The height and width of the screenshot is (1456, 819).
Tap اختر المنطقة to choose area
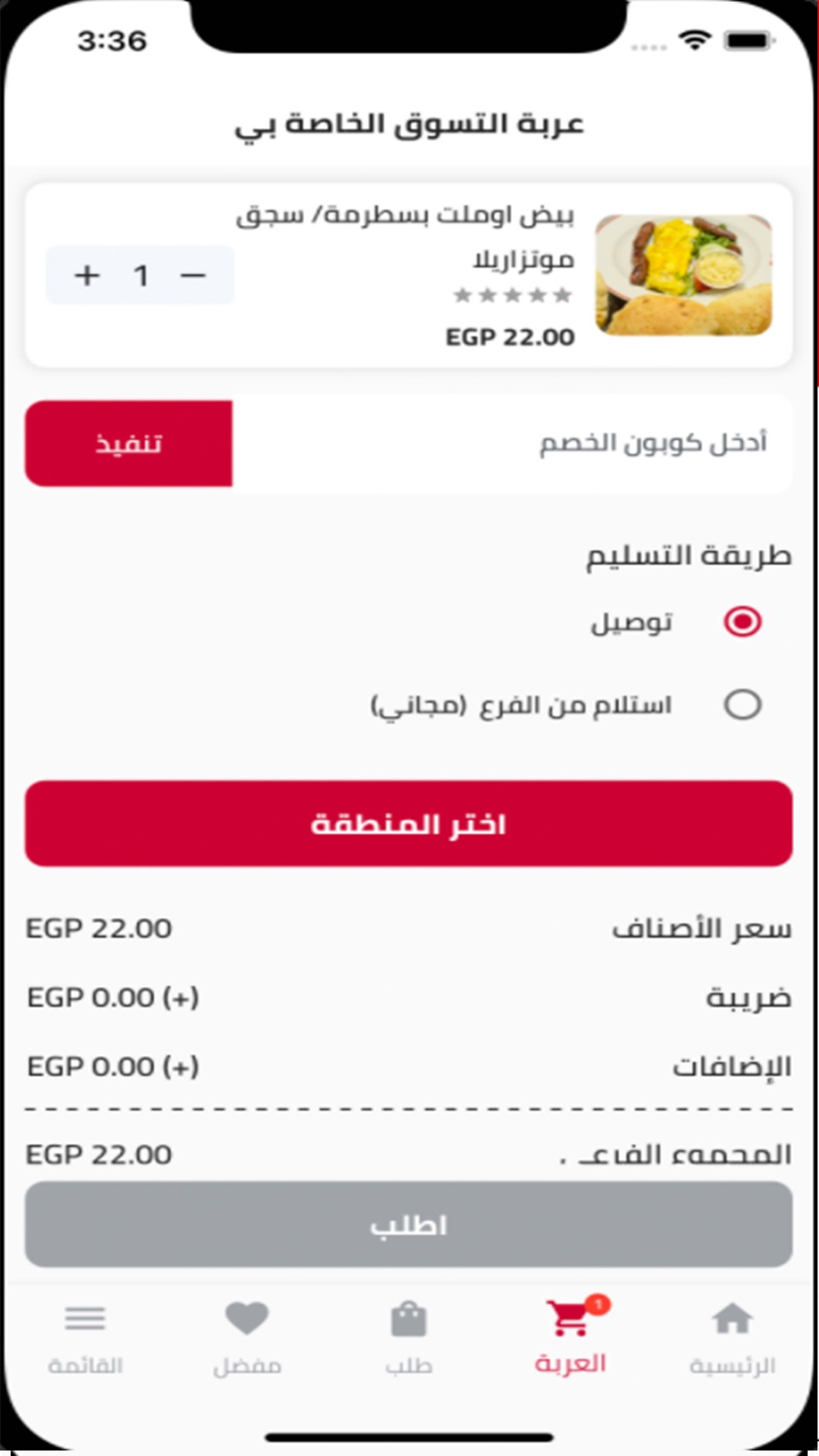pyautogui.click(x=409, y=823)
